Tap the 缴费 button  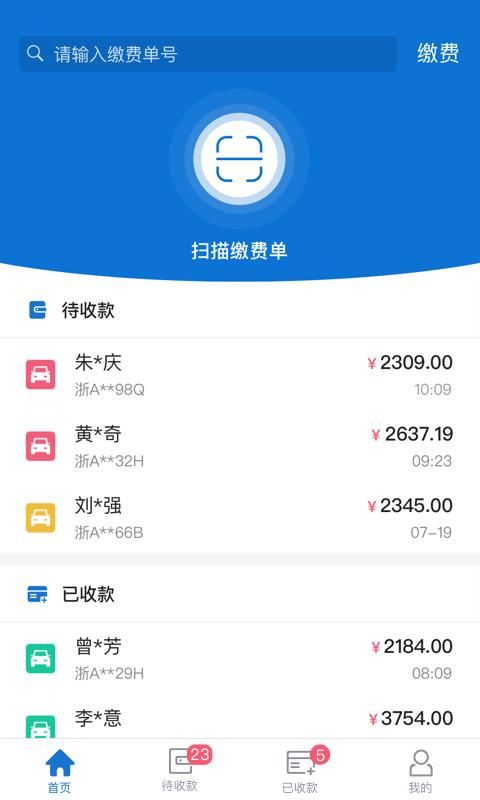[x=438, y=54]
